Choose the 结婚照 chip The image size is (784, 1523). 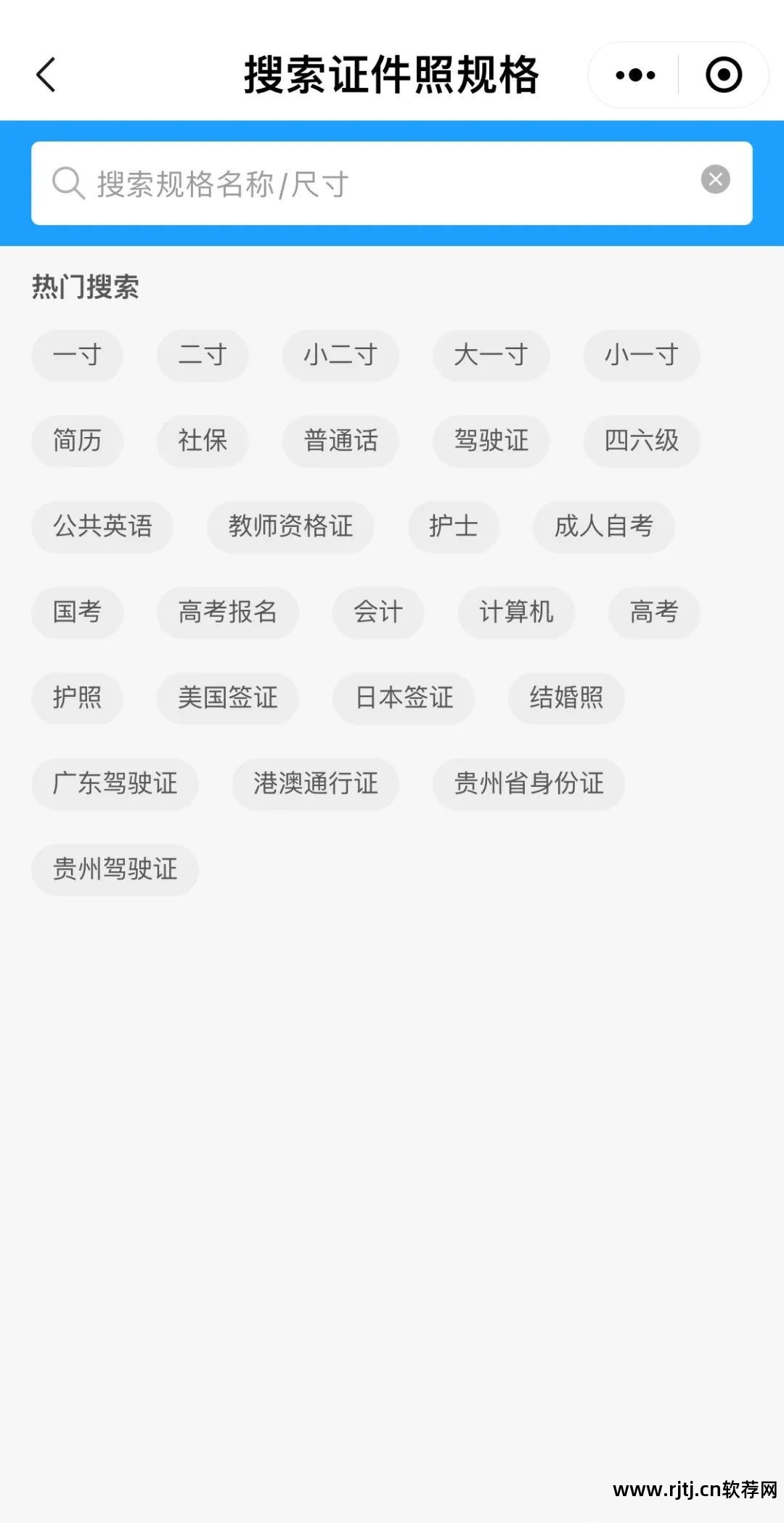tap(566, 698)
